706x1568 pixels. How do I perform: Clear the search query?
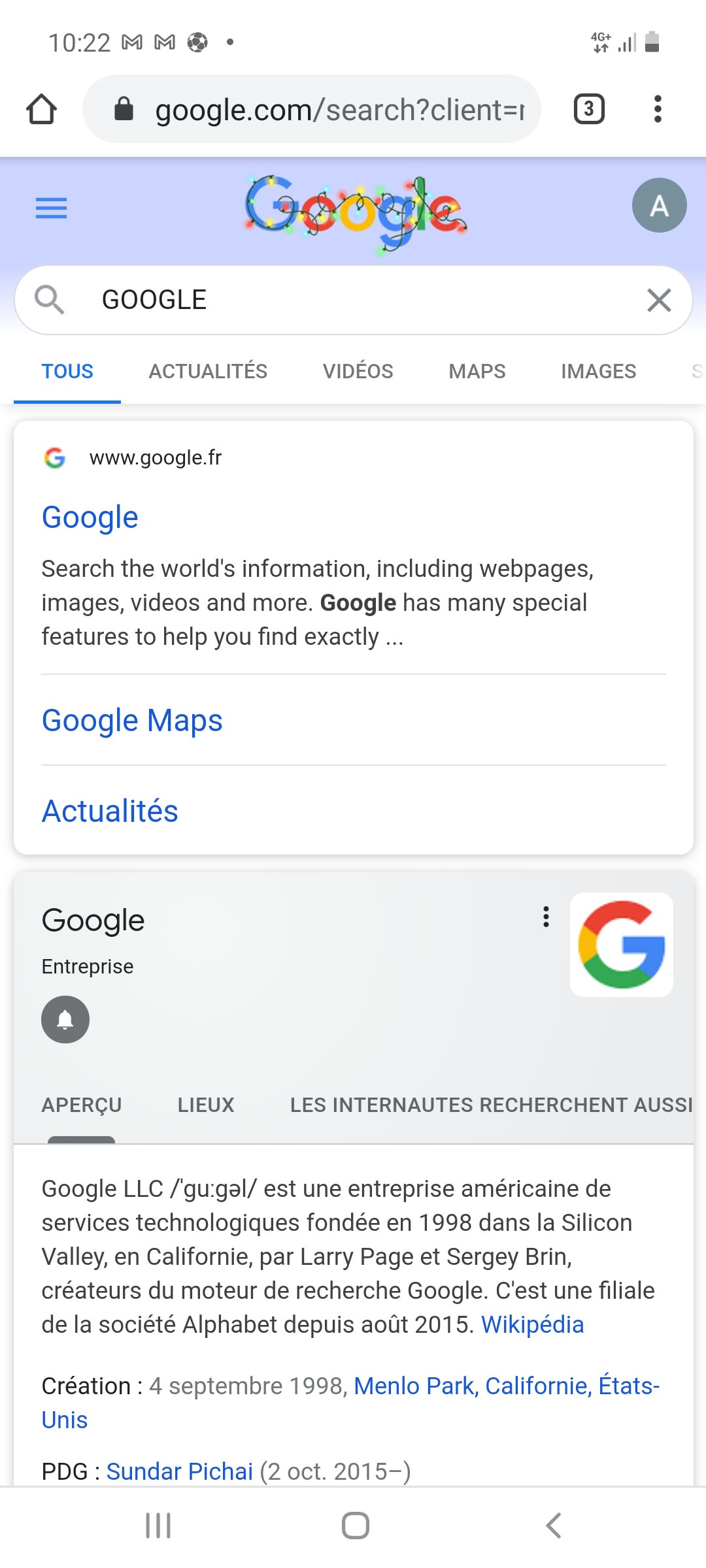658,301
